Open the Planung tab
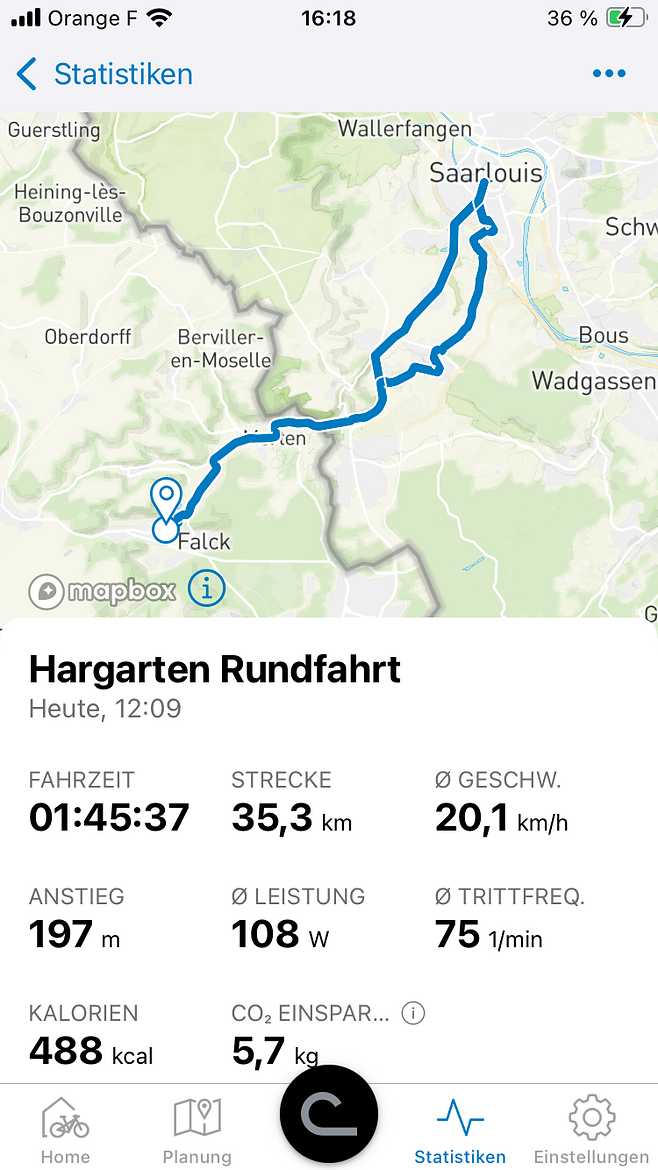Image resolution: width=658 pixels, height=1170 pixels. coord(197,1128)
